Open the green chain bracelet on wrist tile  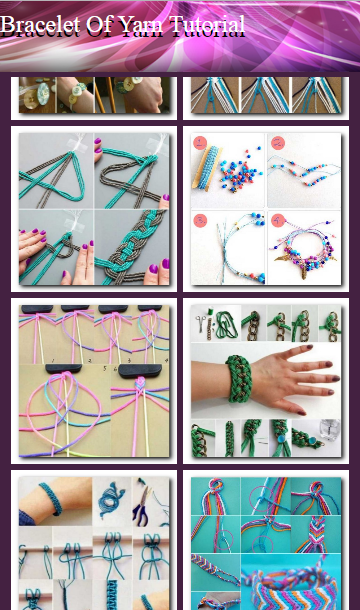pos(266,381)
